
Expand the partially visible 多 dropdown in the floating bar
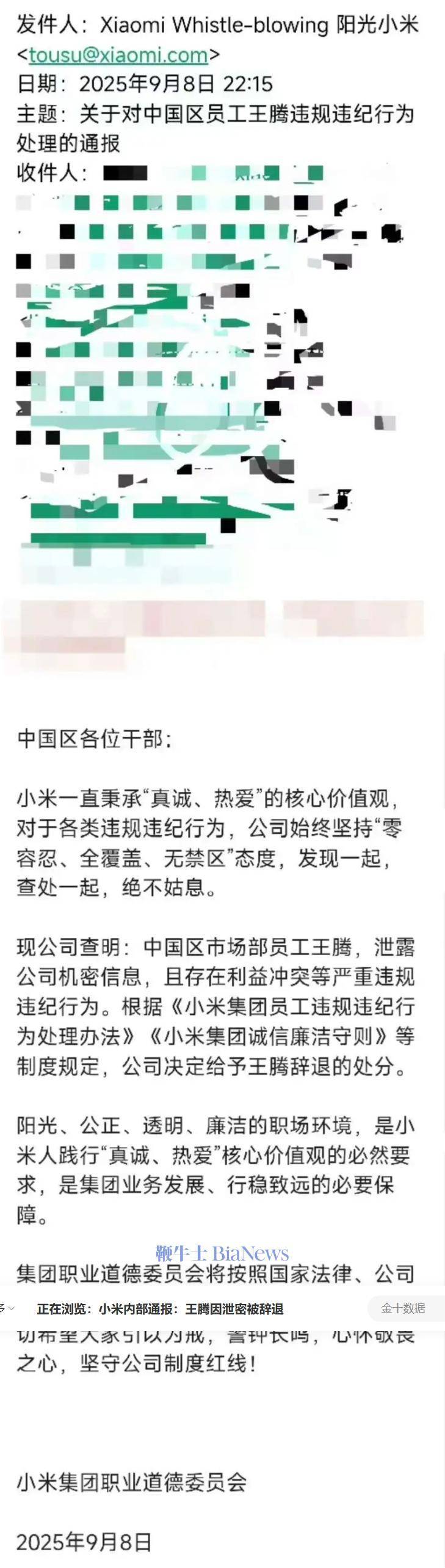(x=7, y=1308)
